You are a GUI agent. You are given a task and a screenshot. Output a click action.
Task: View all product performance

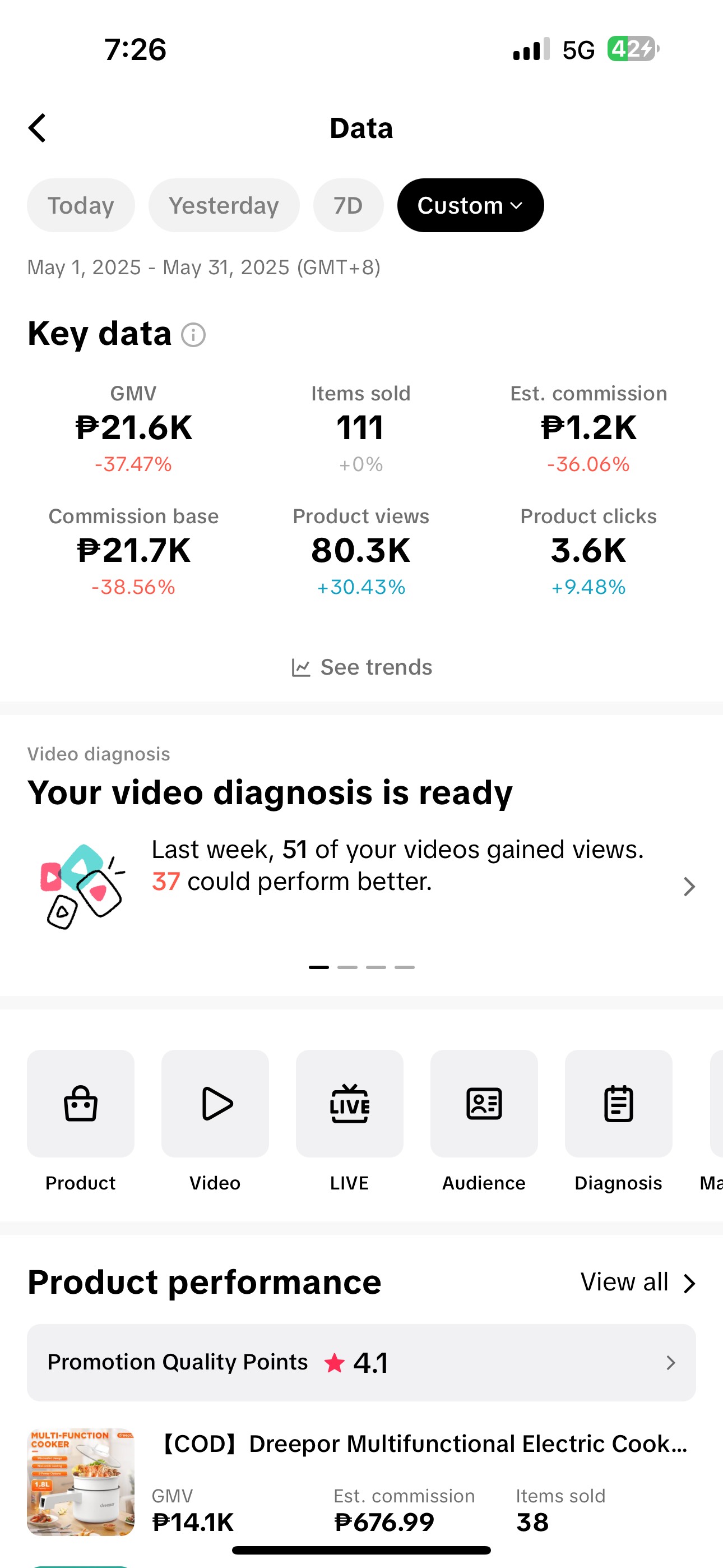tap(637, 1282)
